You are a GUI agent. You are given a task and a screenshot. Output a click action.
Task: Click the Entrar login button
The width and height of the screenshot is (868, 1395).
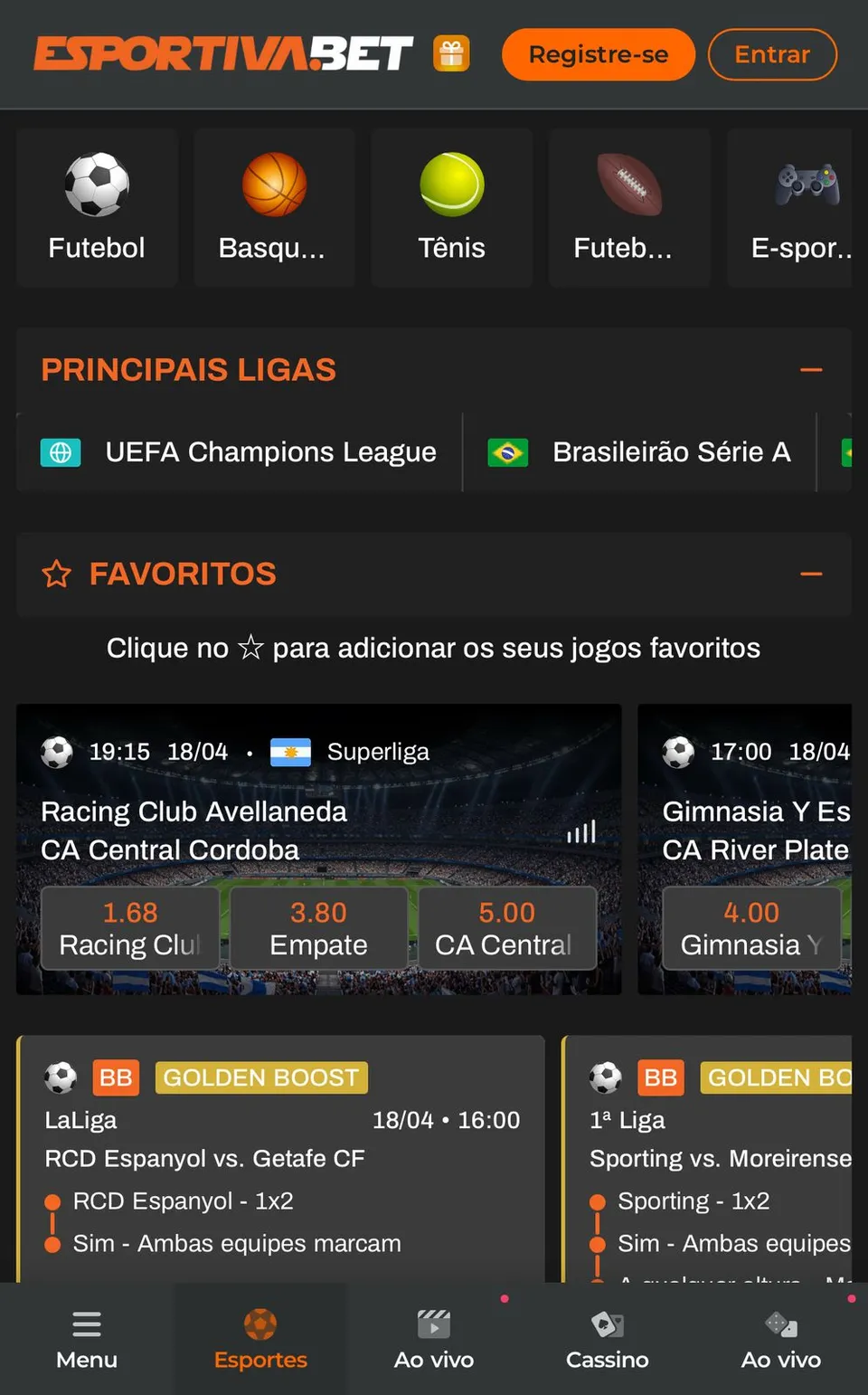[x=771, y=54]
